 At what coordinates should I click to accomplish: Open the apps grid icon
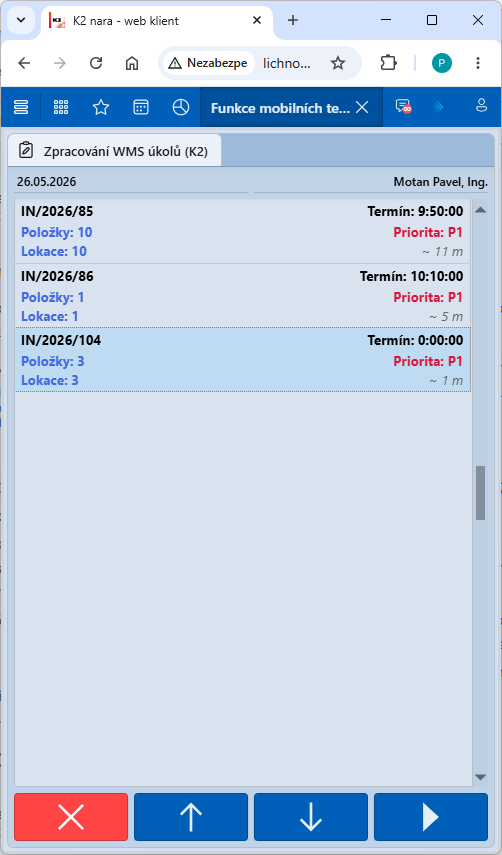pos(61,107)
